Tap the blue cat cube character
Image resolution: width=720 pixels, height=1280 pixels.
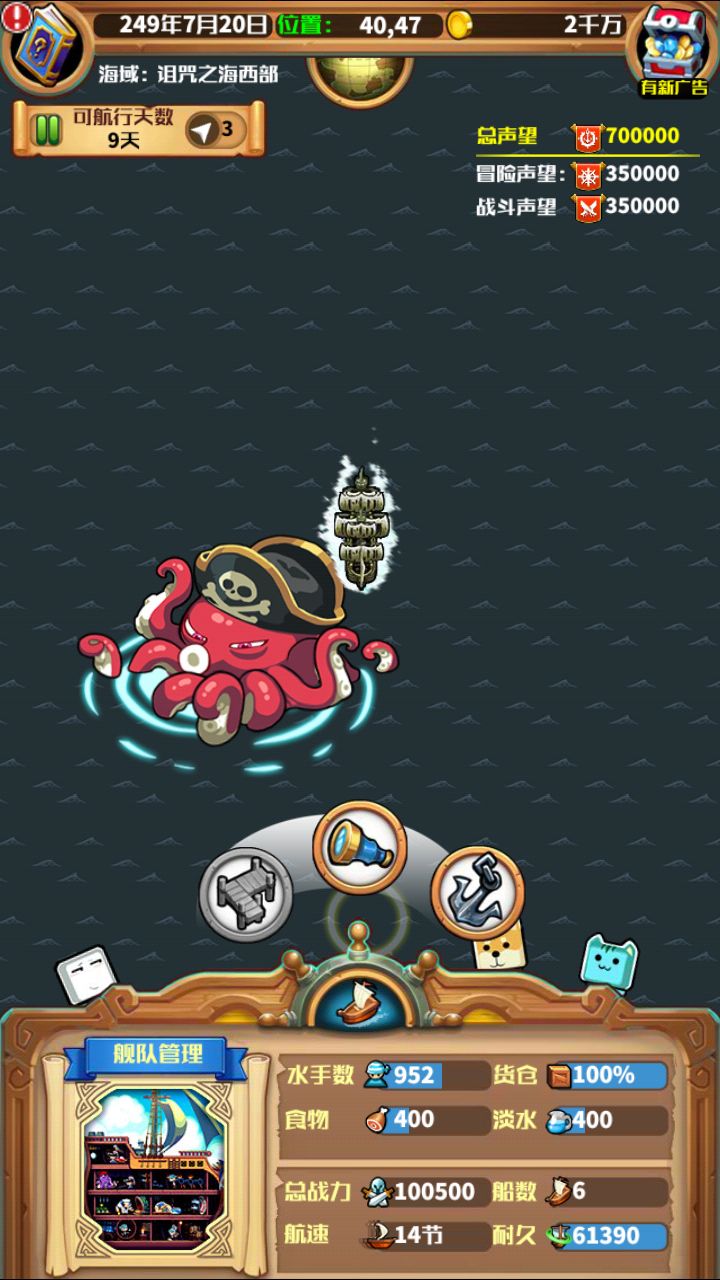click(609, 963)
